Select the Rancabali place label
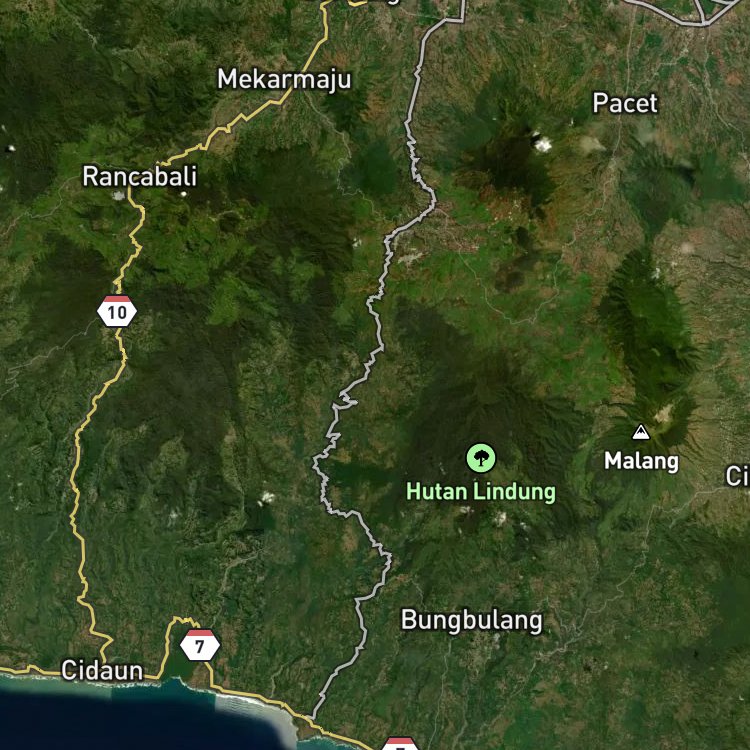Viewport: 750px width, 750px height. (140, 177)
